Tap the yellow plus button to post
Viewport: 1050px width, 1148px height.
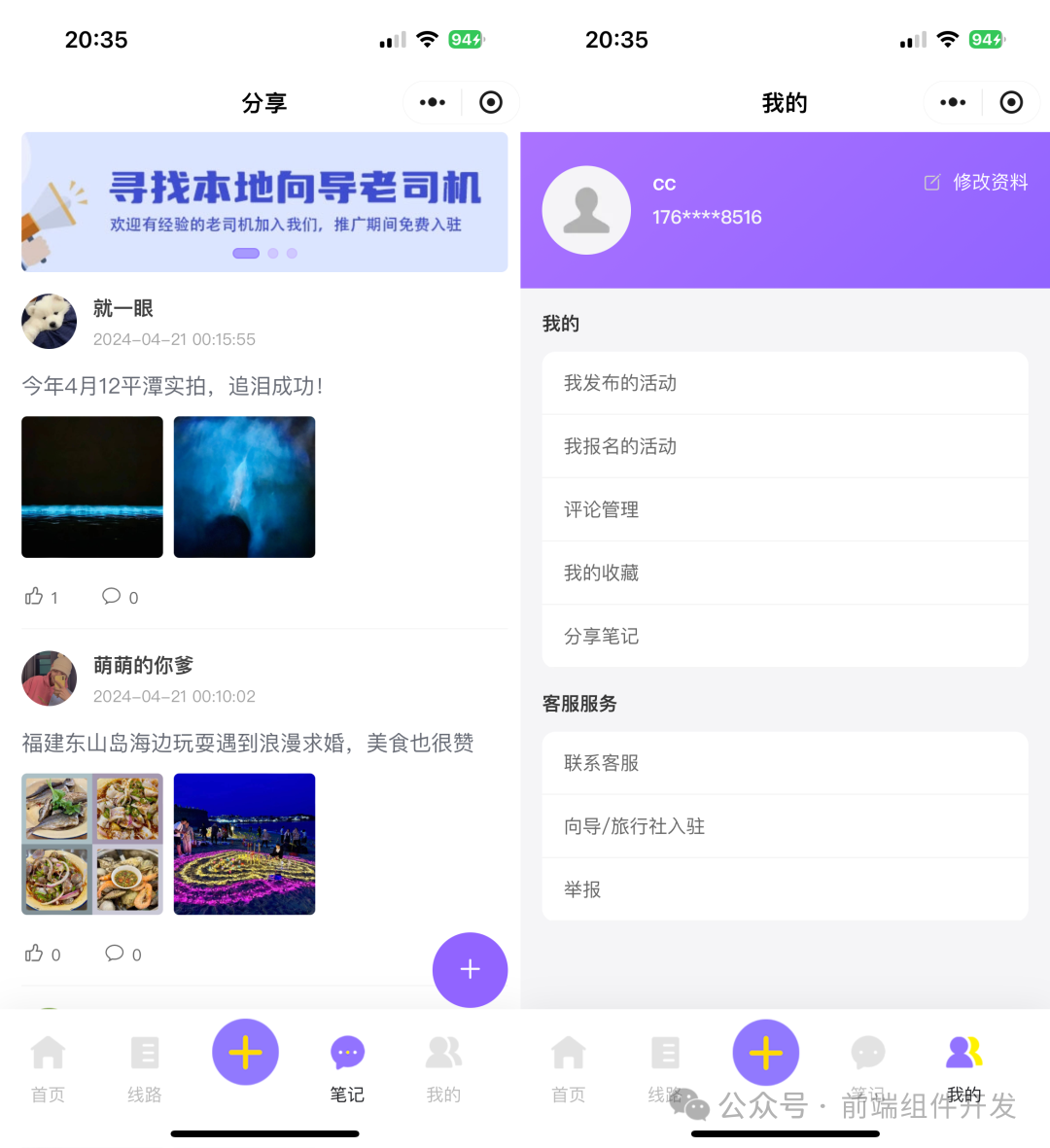point(245,1052)
